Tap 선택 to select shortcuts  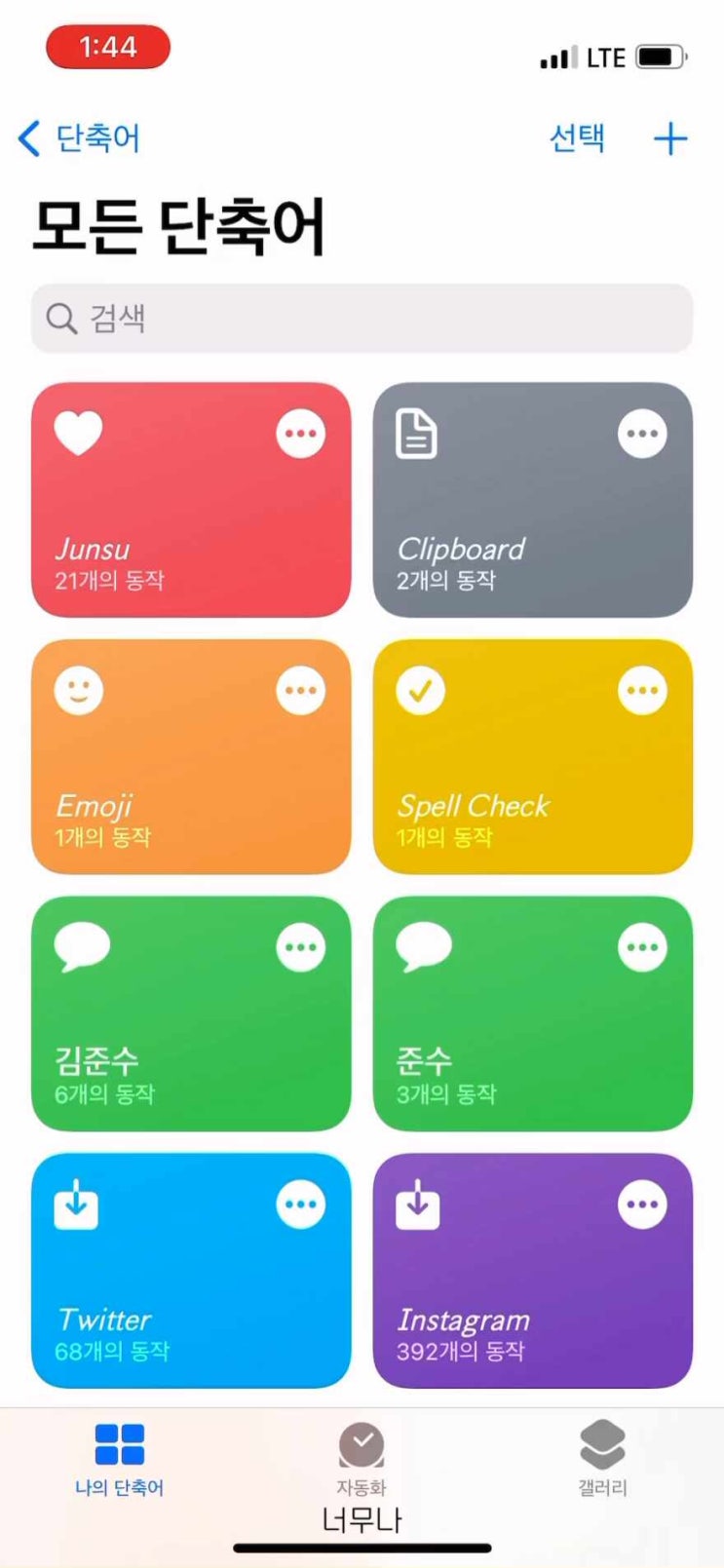pos(577,138)
